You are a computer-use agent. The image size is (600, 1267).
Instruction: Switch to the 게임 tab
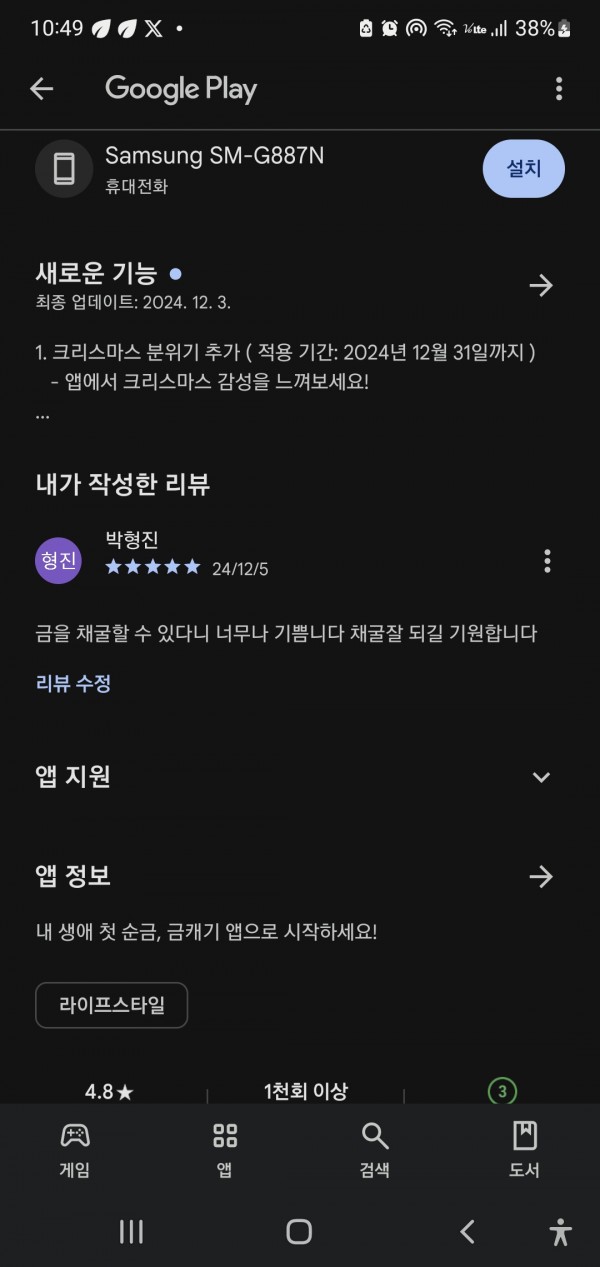(x=75, y=1150)
